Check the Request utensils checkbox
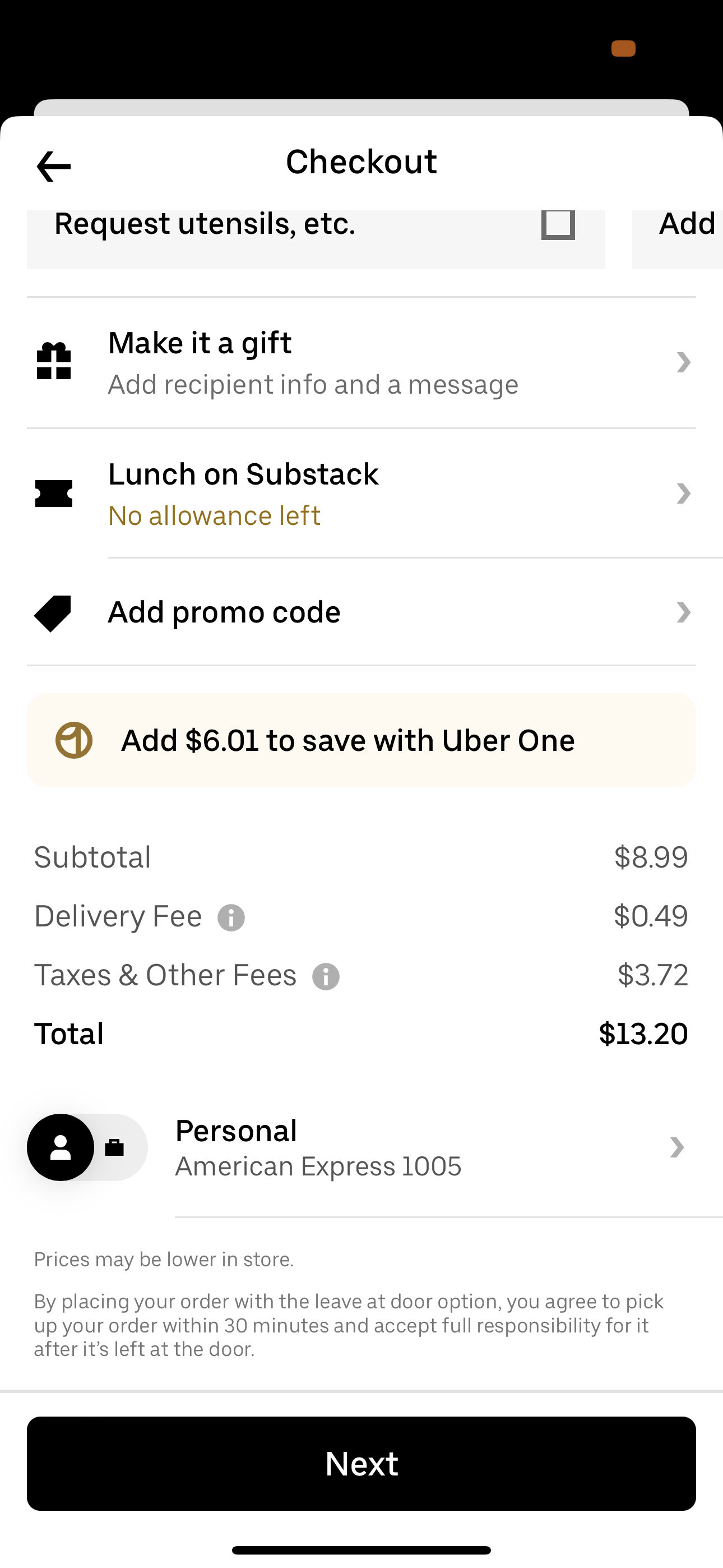 [x=558, y=226]
